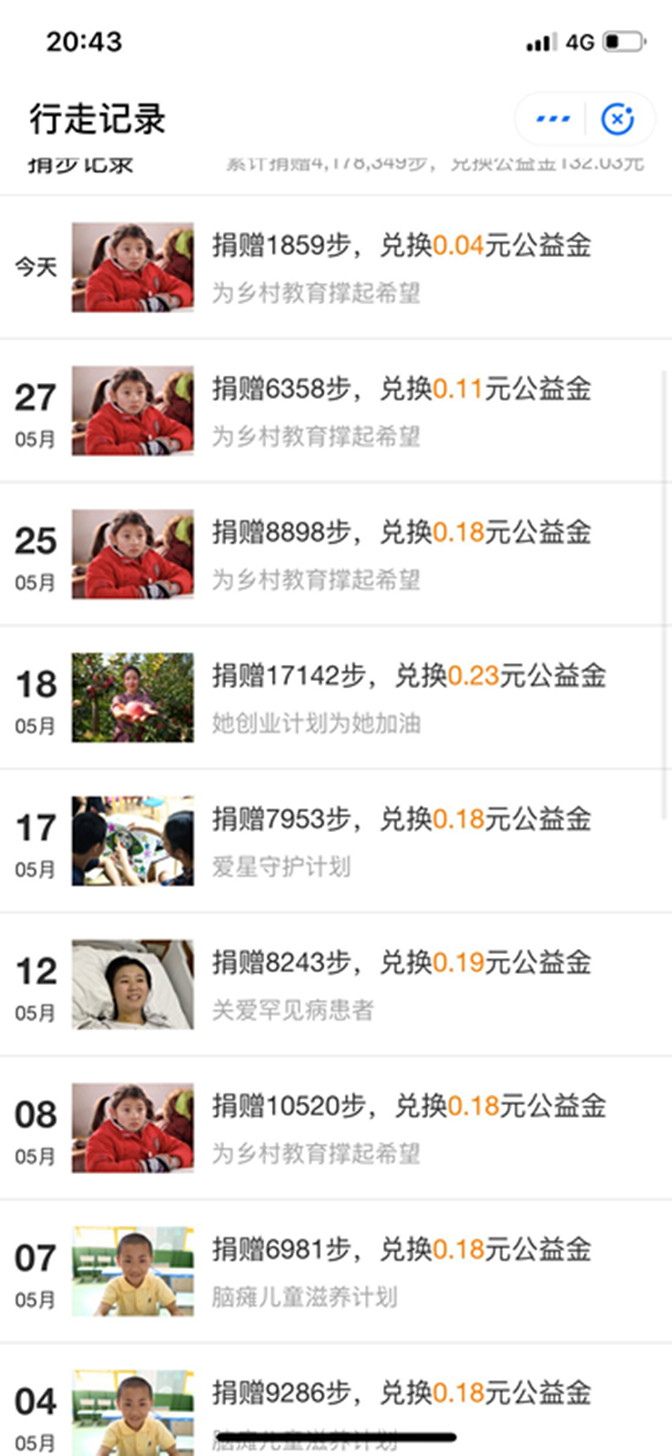Open the 9286步 donation record
Image resolution: width=672 pixels, height=1456 pixels.
400,1398
